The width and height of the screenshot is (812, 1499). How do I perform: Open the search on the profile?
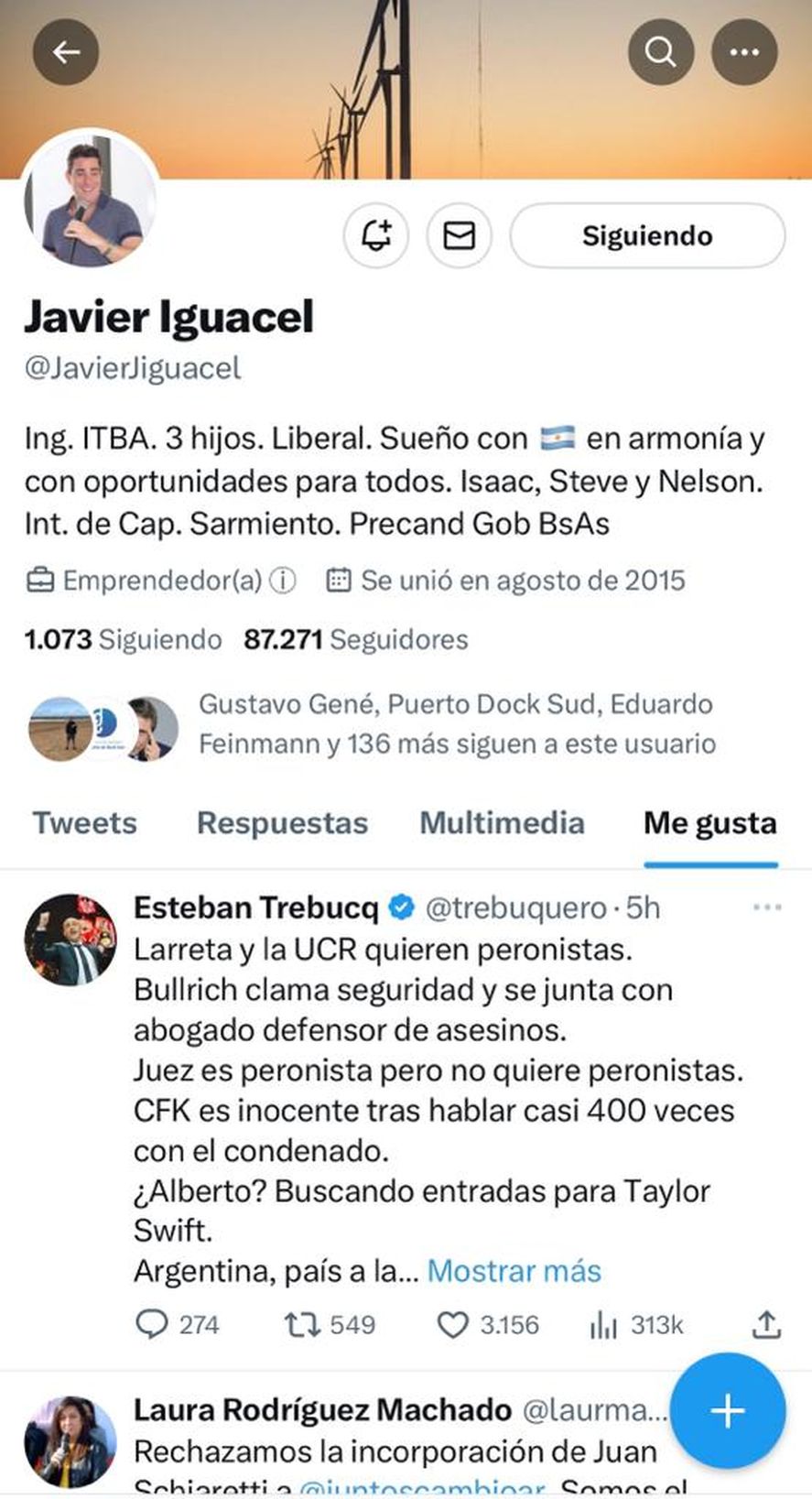pos(661,51)
